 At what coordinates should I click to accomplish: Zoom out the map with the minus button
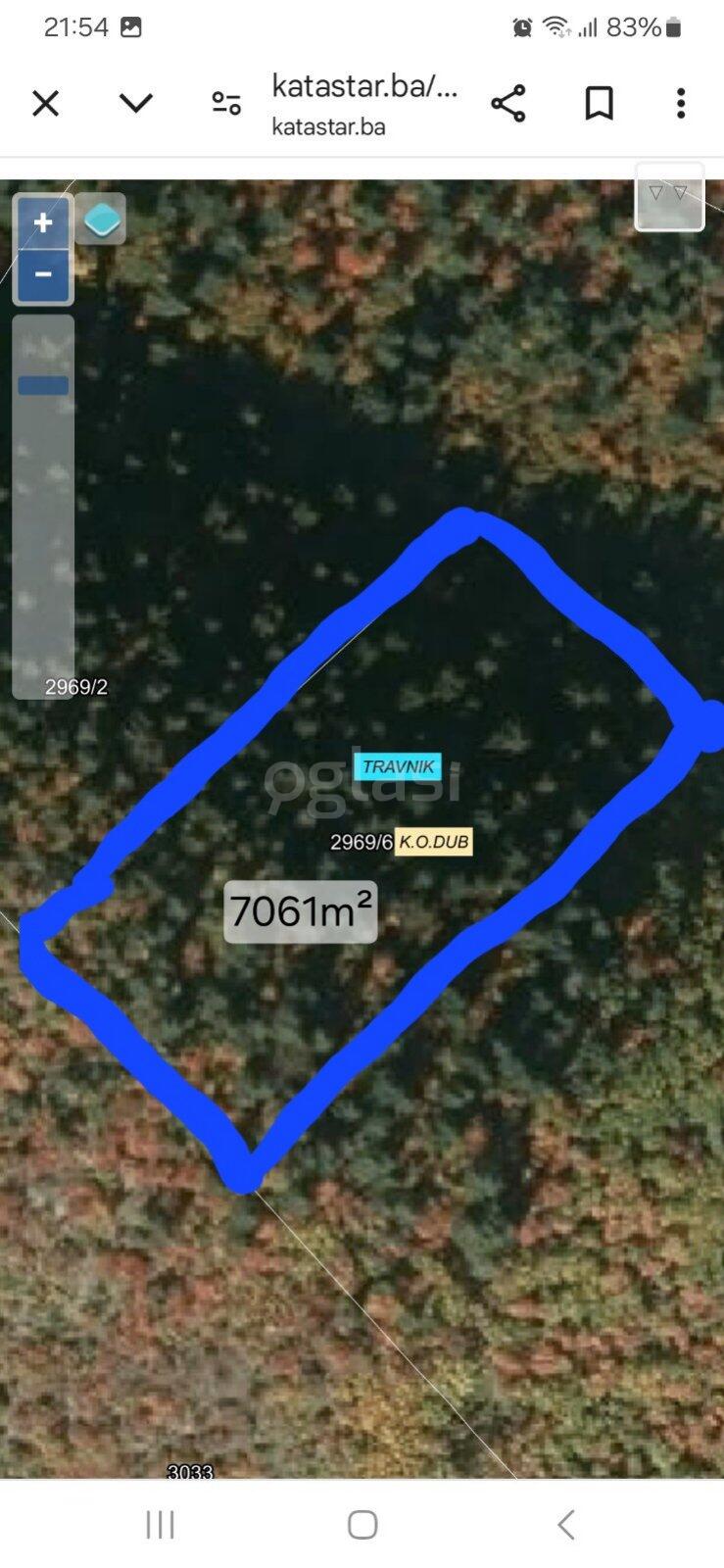[x=43, y=274]
